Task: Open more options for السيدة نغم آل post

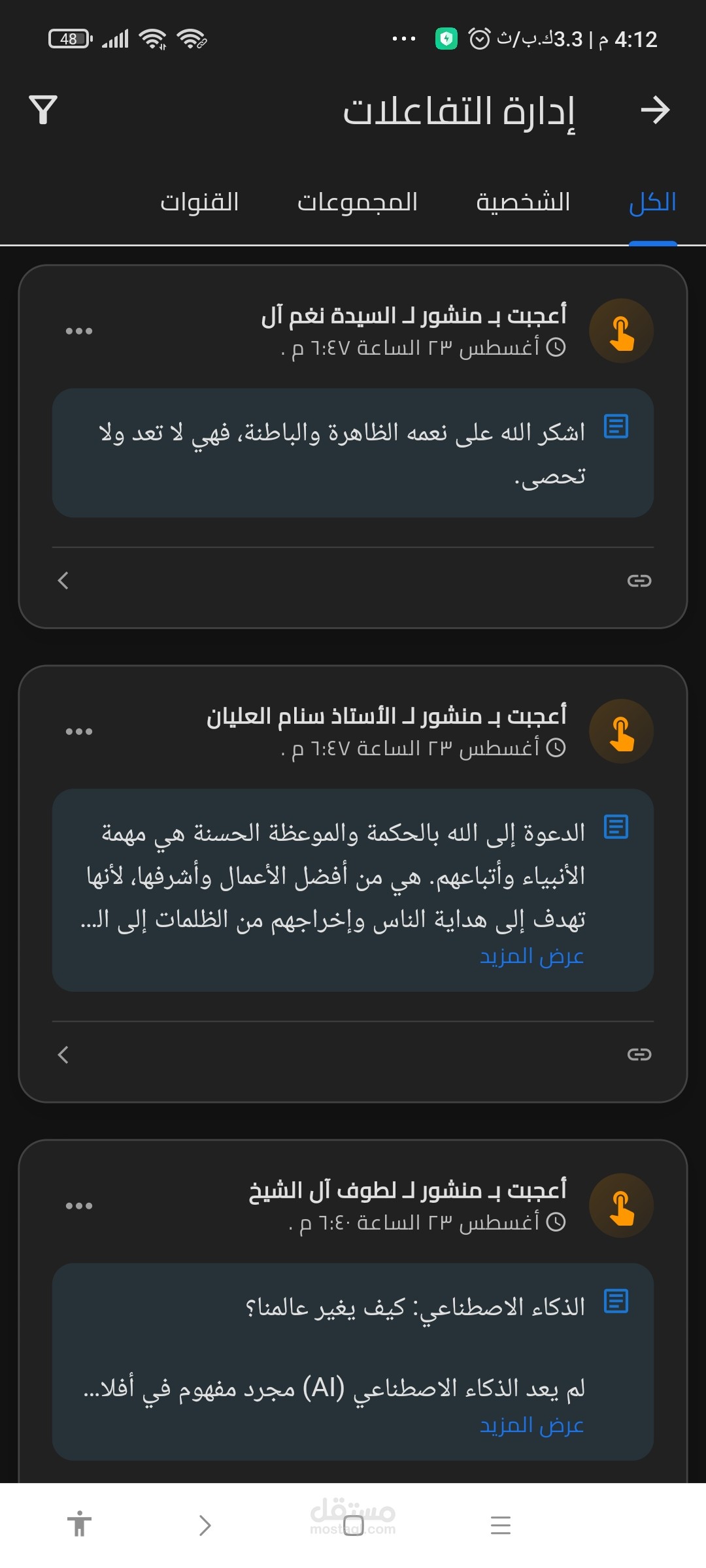Action: point(79,331)
